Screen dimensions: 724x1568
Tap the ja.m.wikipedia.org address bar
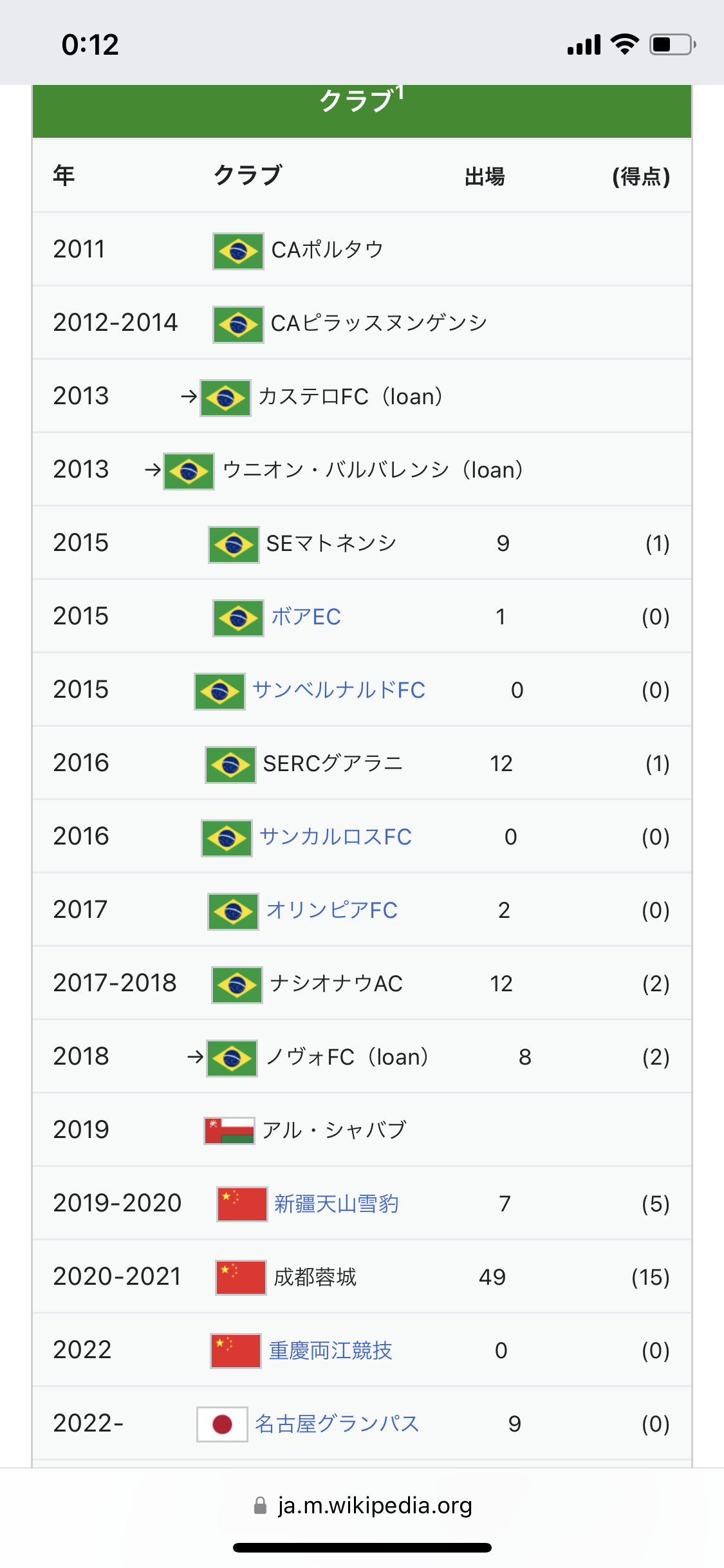click(x=362, y=1506)
